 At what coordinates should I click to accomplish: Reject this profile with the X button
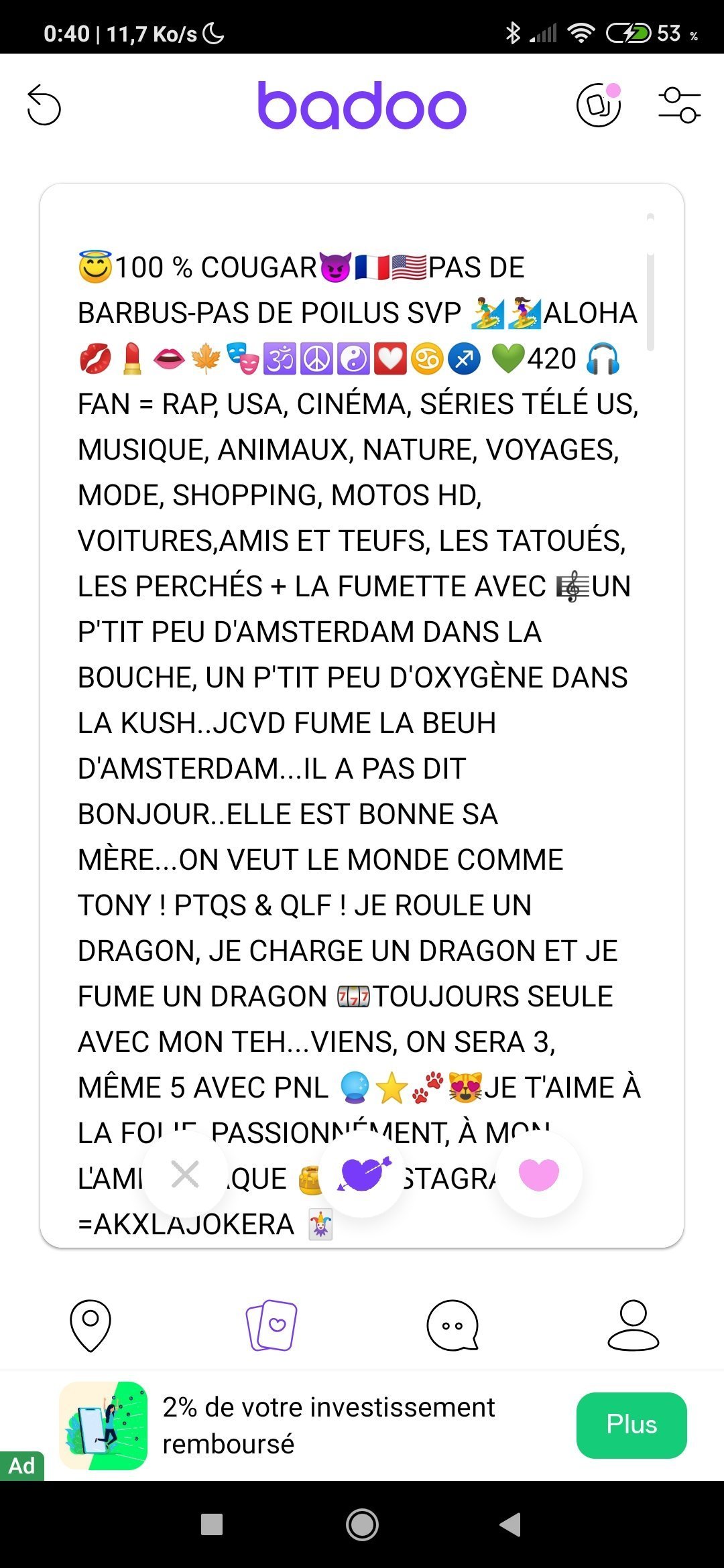tap(185, 1174)
